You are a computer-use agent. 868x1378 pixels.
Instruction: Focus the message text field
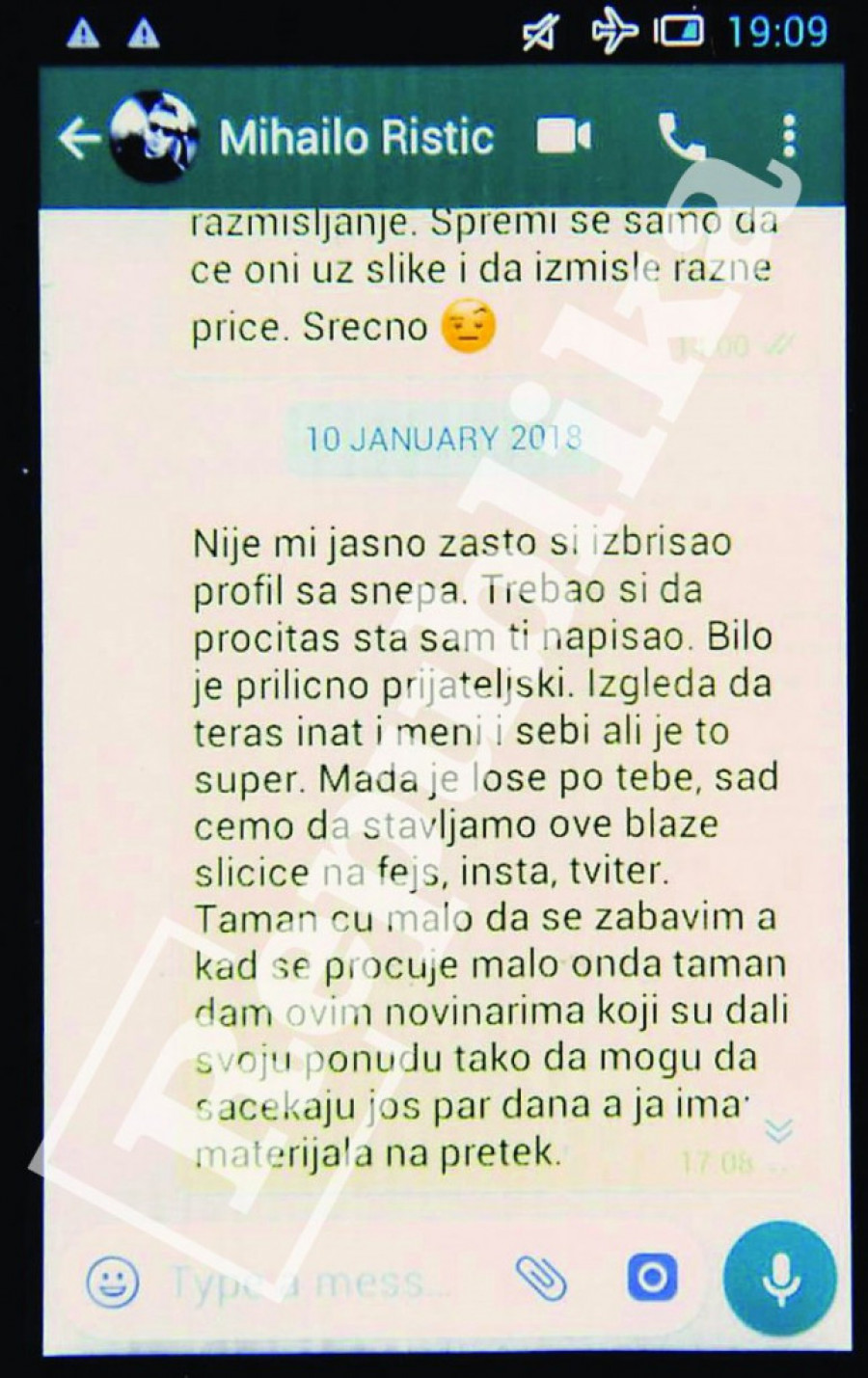[x=318, y=1282]
